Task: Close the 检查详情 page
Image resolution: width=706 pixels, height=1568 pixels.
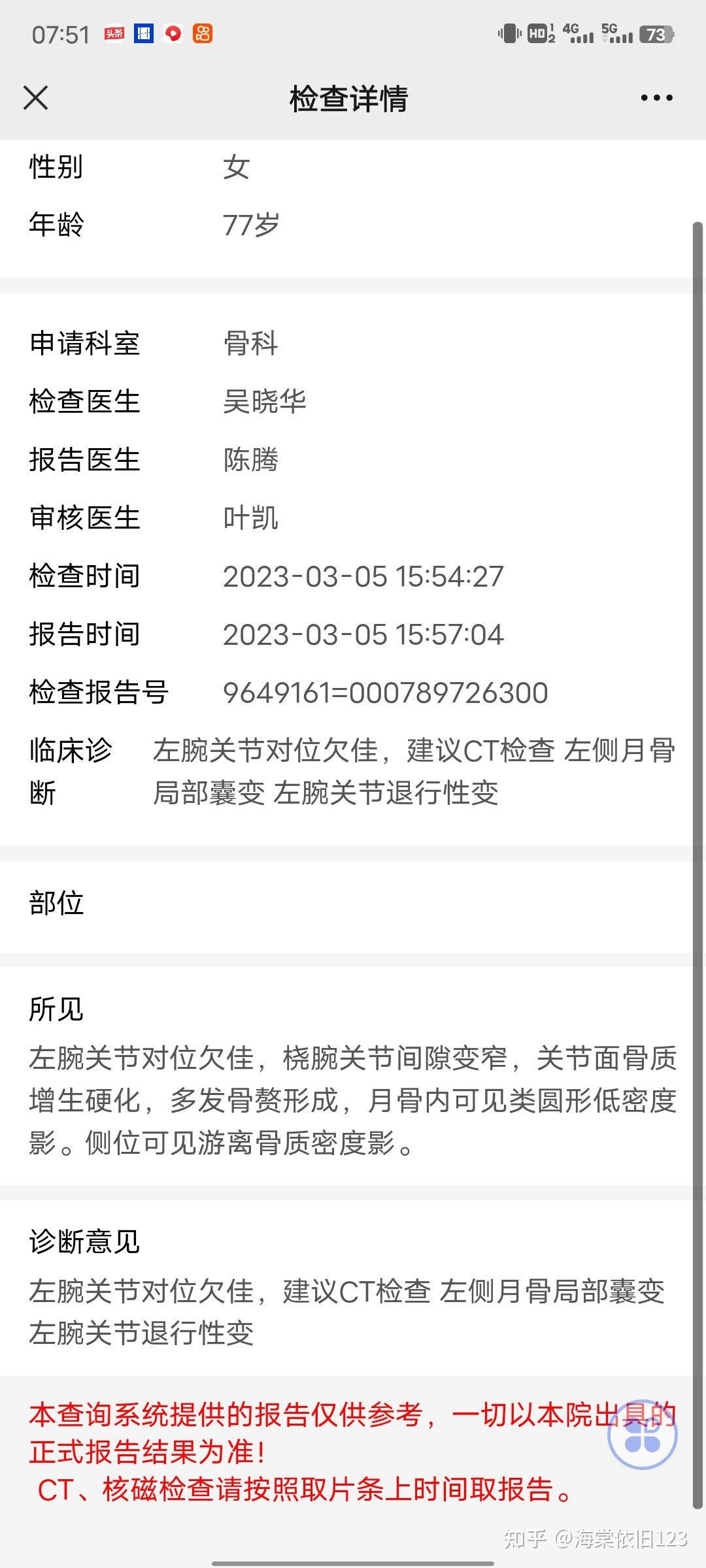Action: pos(35,98)
